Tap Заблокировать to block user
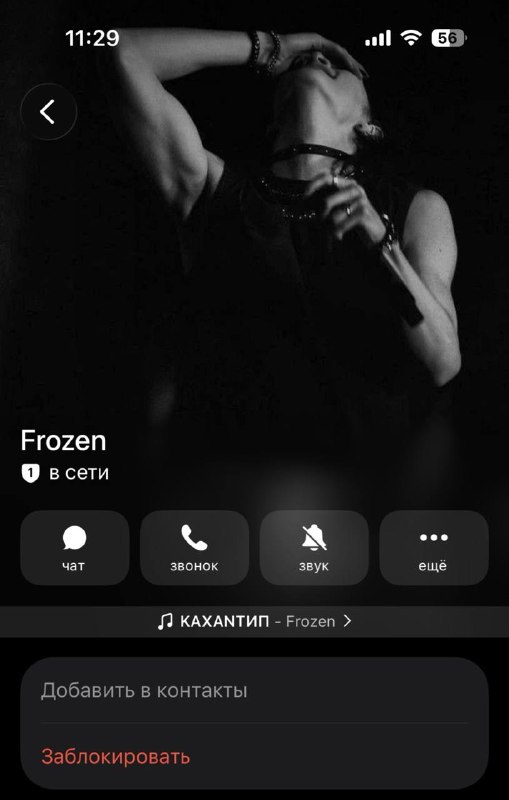The height and width of the screenshot is (800, 509). (x=254, y=756)
